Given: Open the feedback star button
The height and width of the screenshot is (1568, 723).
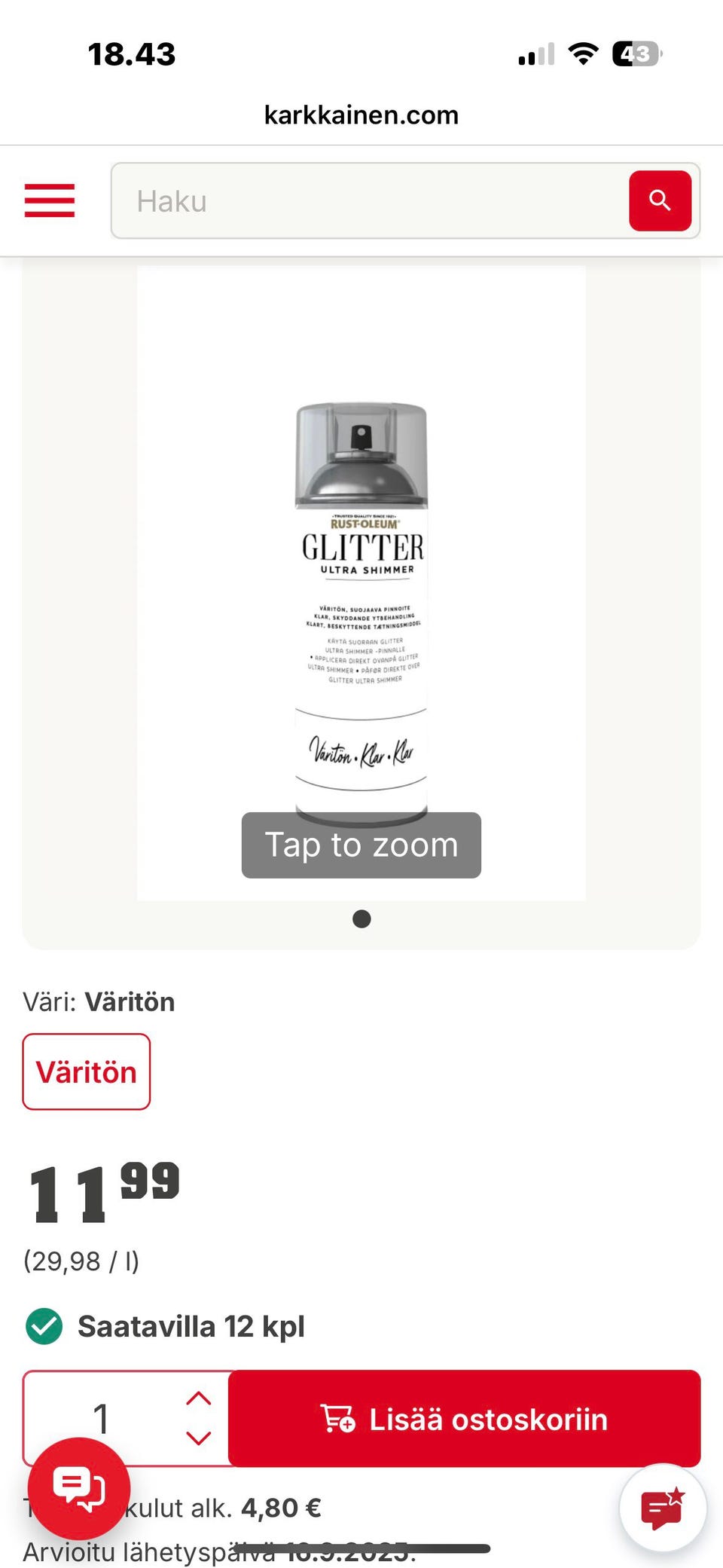Looking at the screenshot, I should [662, 1508].
